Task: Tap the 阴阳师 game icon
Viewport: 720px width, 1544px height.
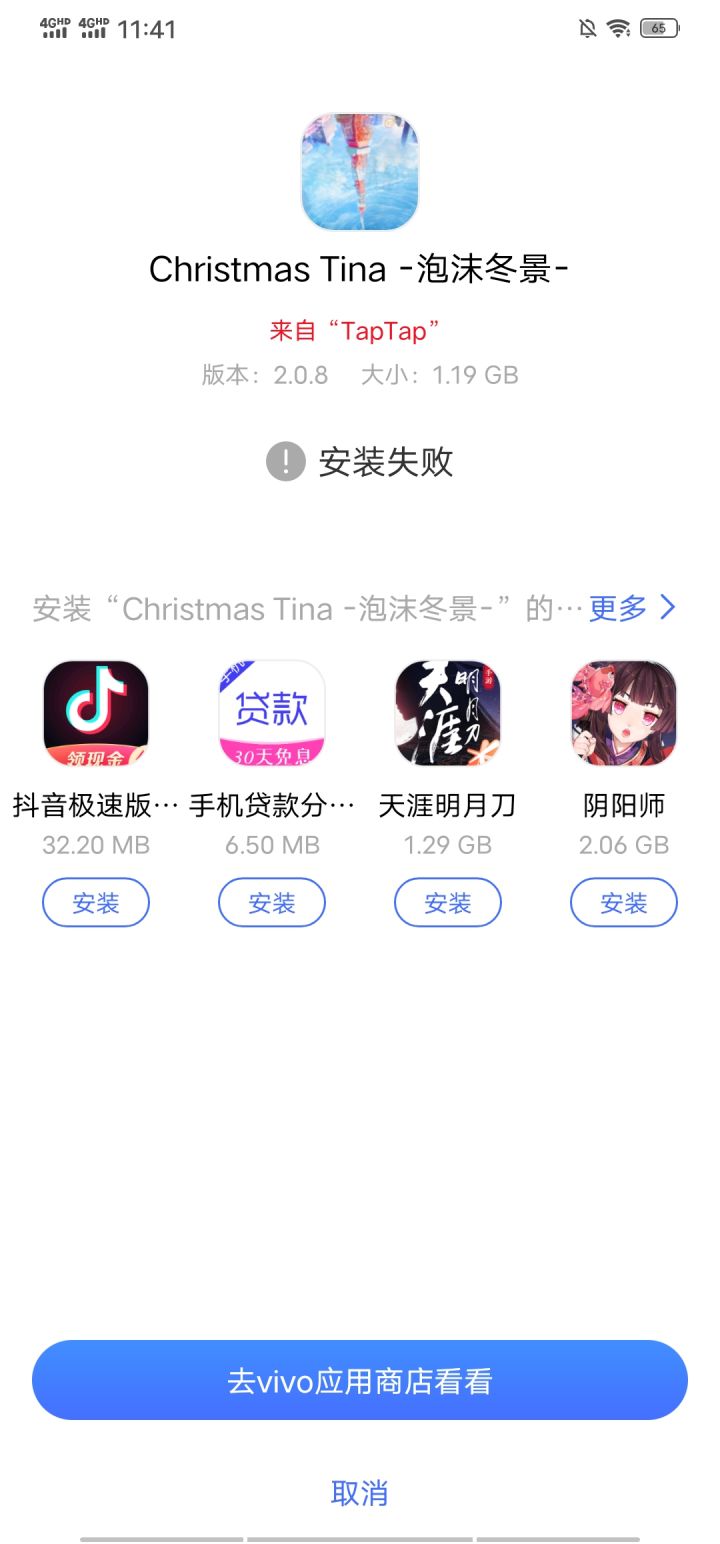Action: click(623, 712)
